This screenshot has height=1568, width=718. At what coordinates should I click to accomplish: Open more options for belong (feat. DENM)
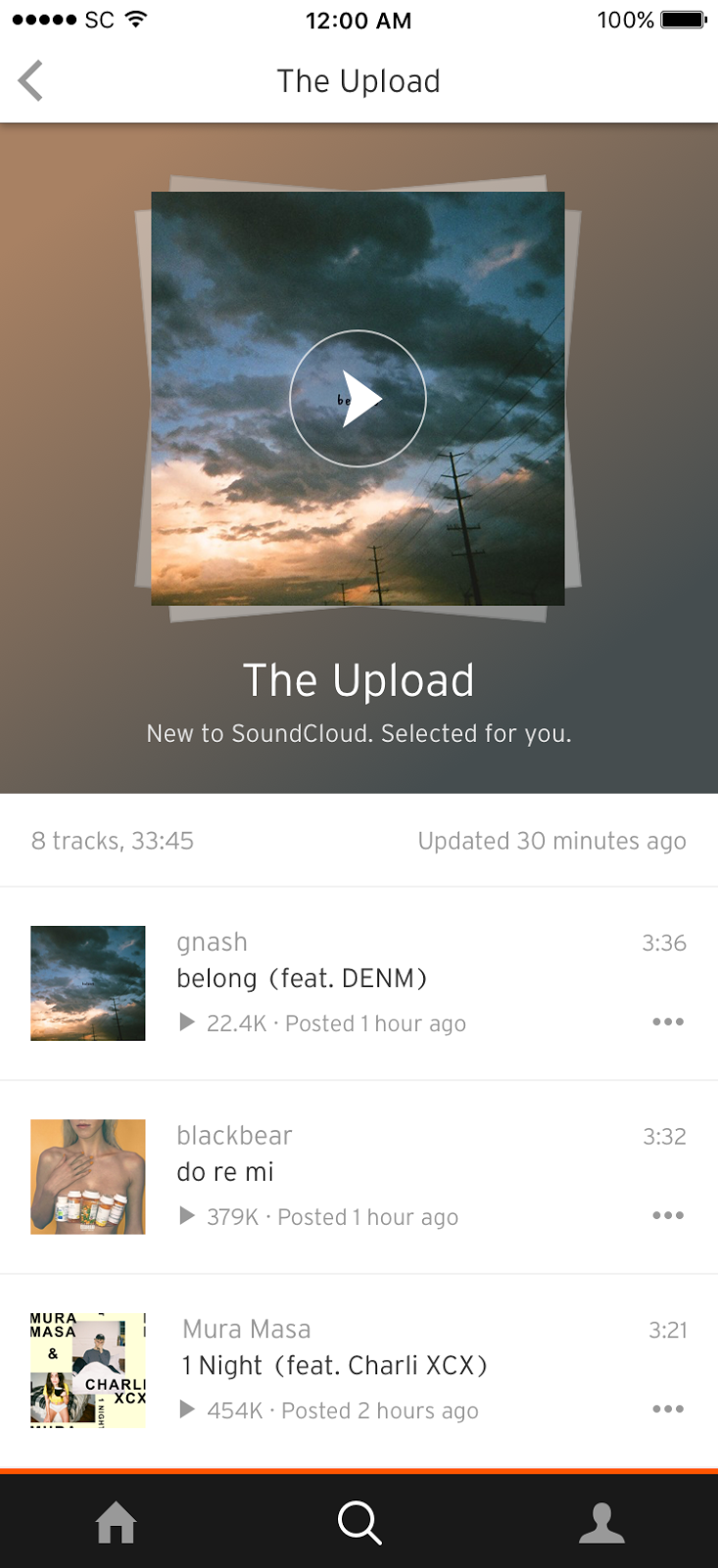pos(667,1021)
